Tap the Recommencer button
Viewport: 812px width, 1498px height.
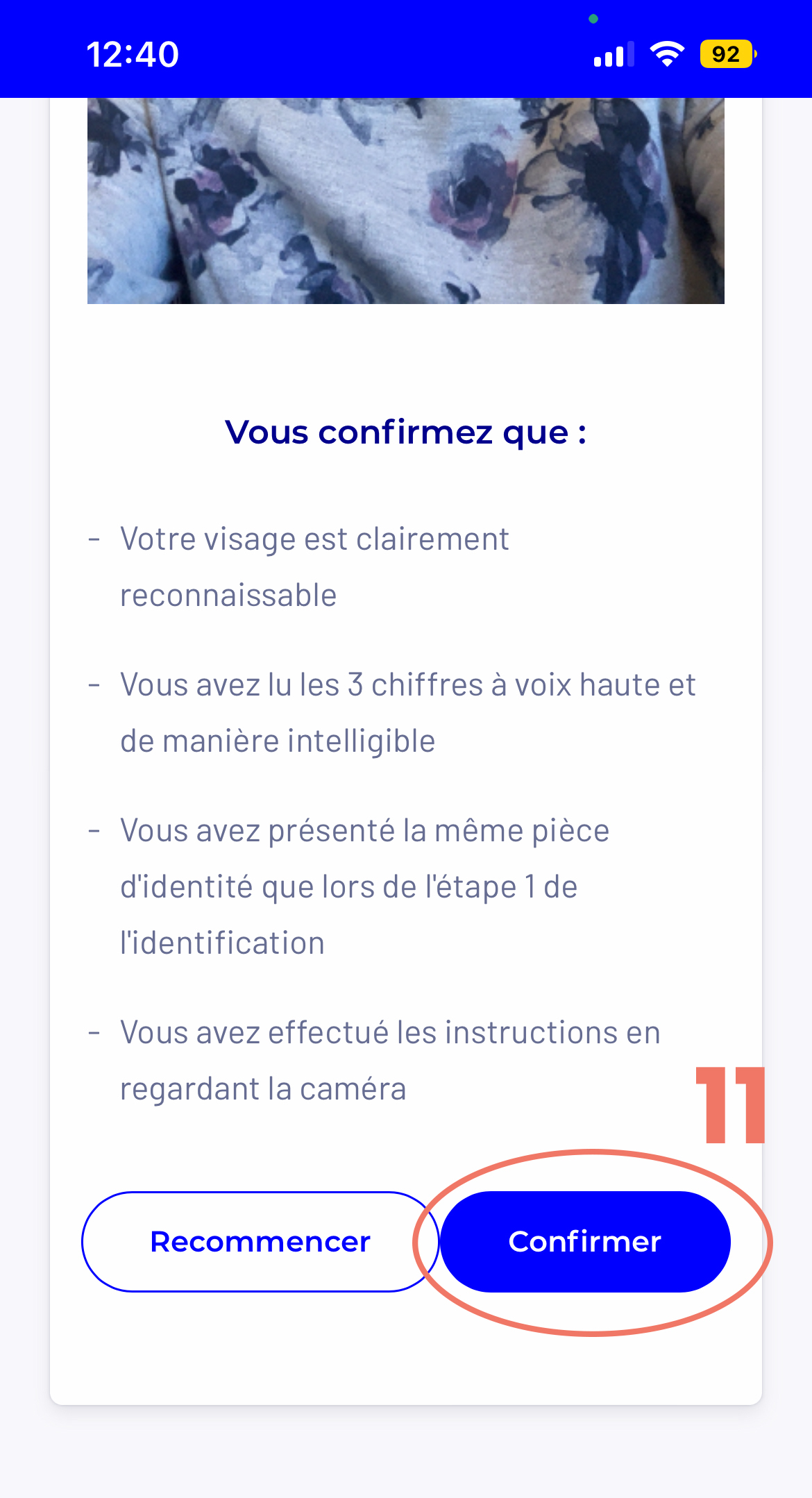pos(260,1242)
